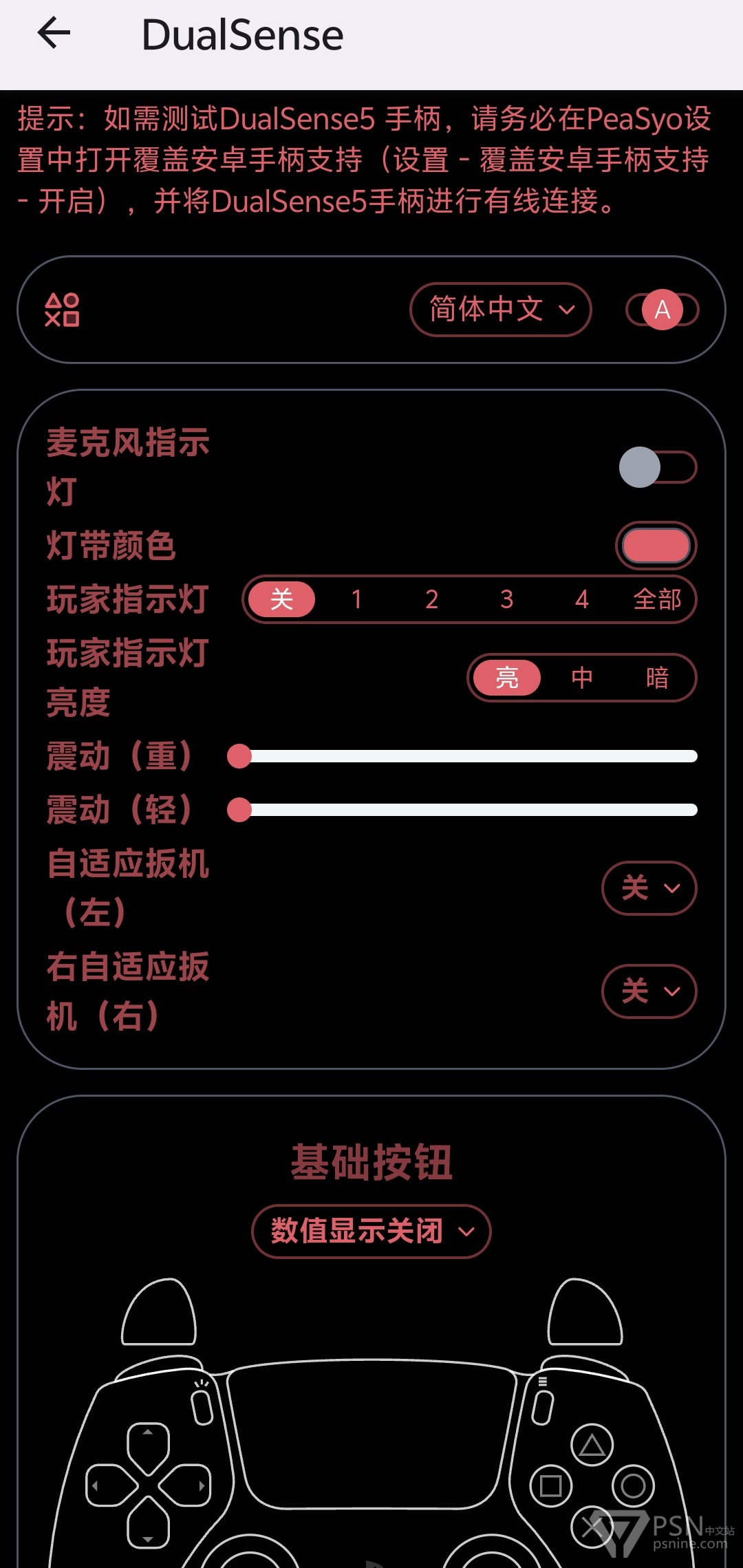The image size is (743, 1568).
Task: Set 玩家指示灯 to 3
Action: click(x=506, y=599)
